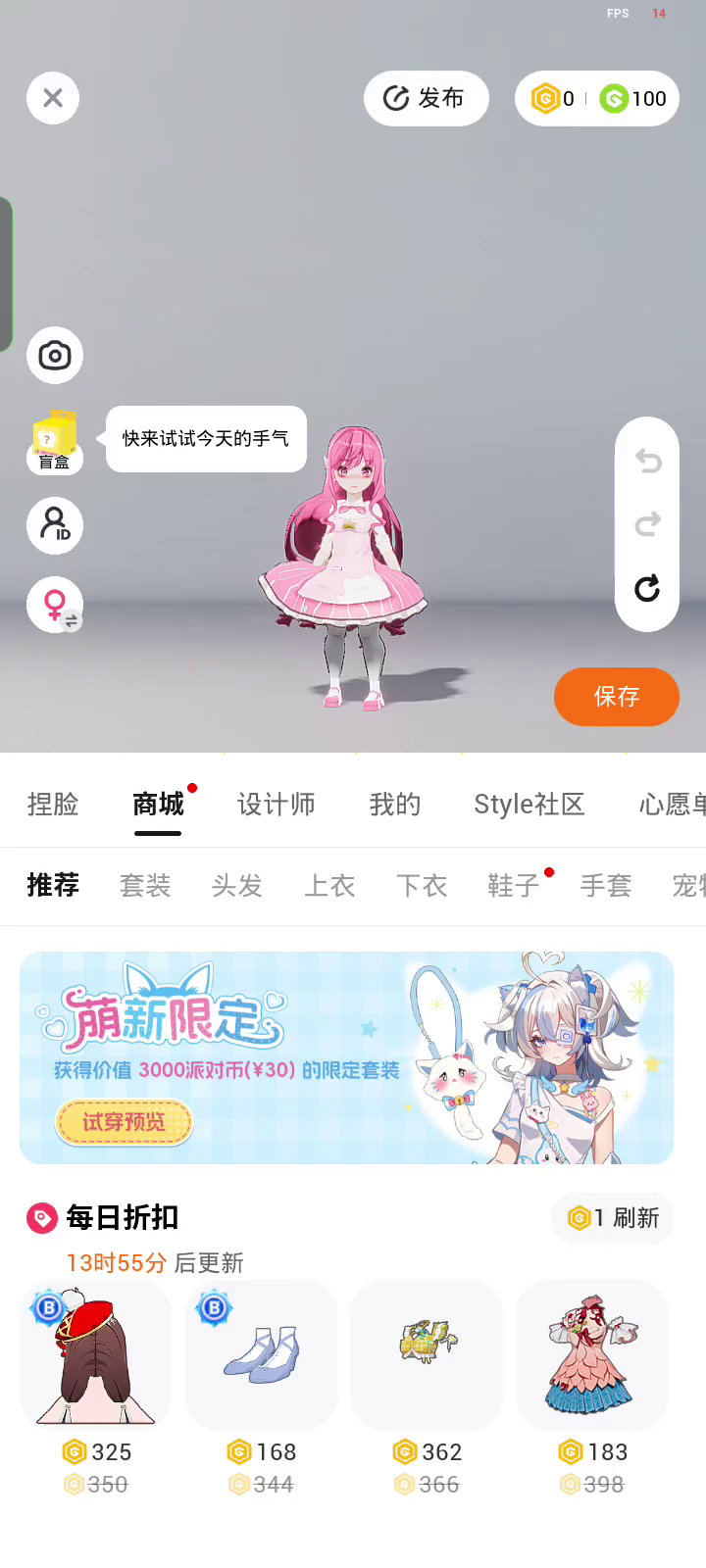
Task: Reset the avatar with the refresh arrow
Action: click(x=647, y=588)
